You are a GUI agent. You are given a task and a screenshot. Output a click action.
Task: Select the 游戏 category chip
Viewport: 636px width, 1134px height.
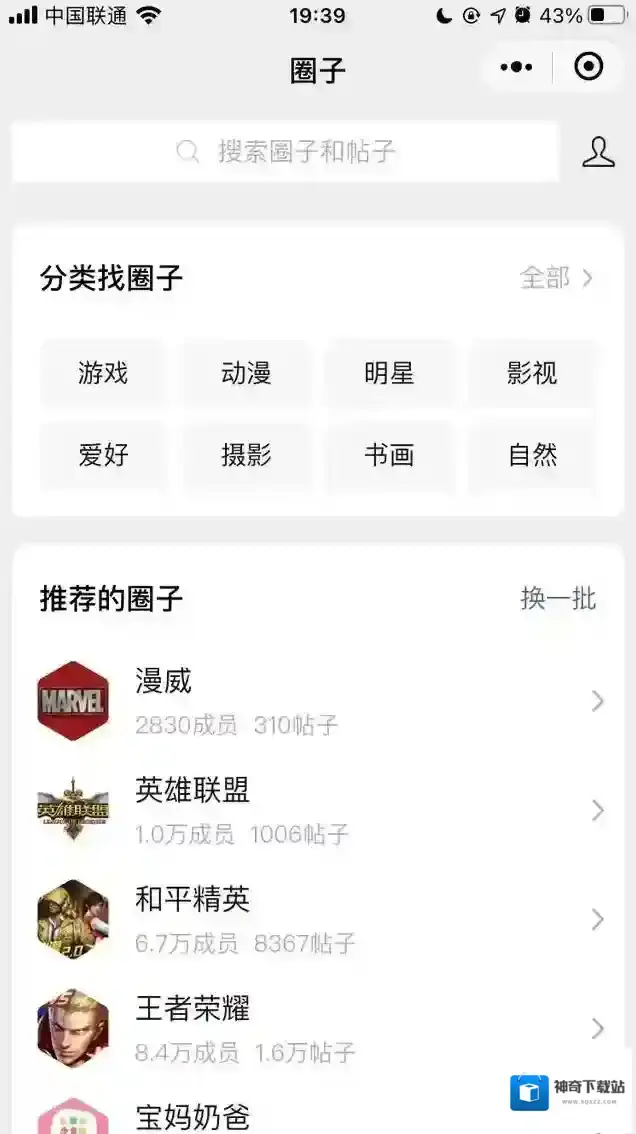pyautogui.click(x=103, y=374)
